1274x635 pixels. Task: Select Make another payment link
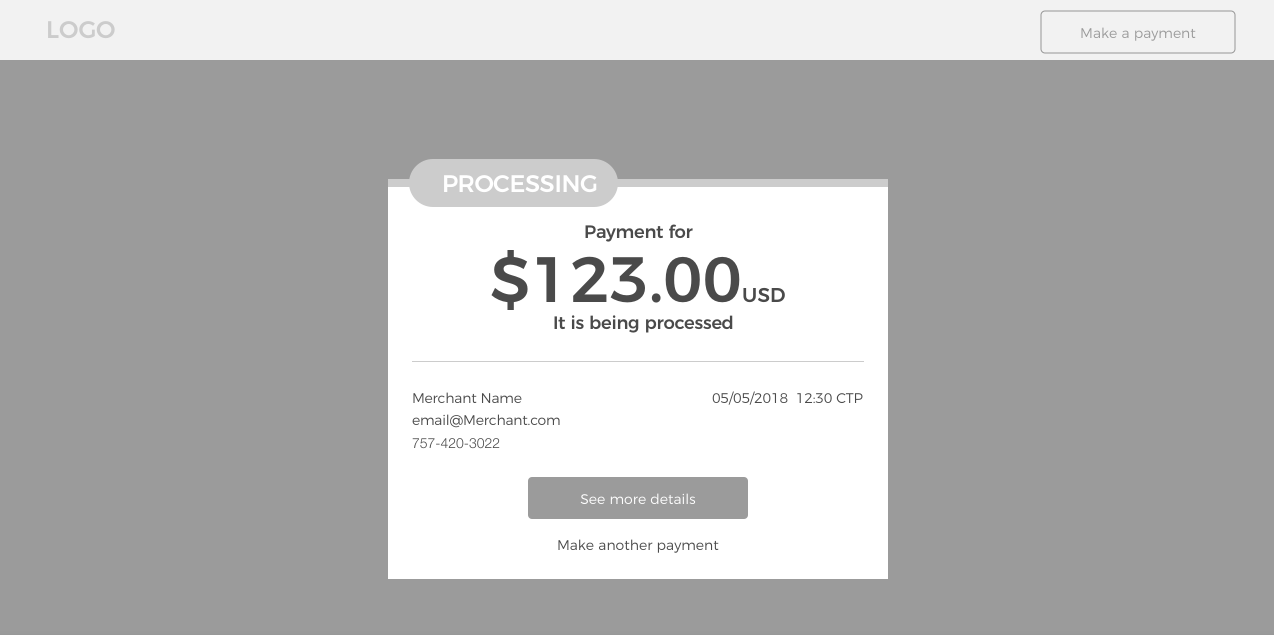point(638,545)
